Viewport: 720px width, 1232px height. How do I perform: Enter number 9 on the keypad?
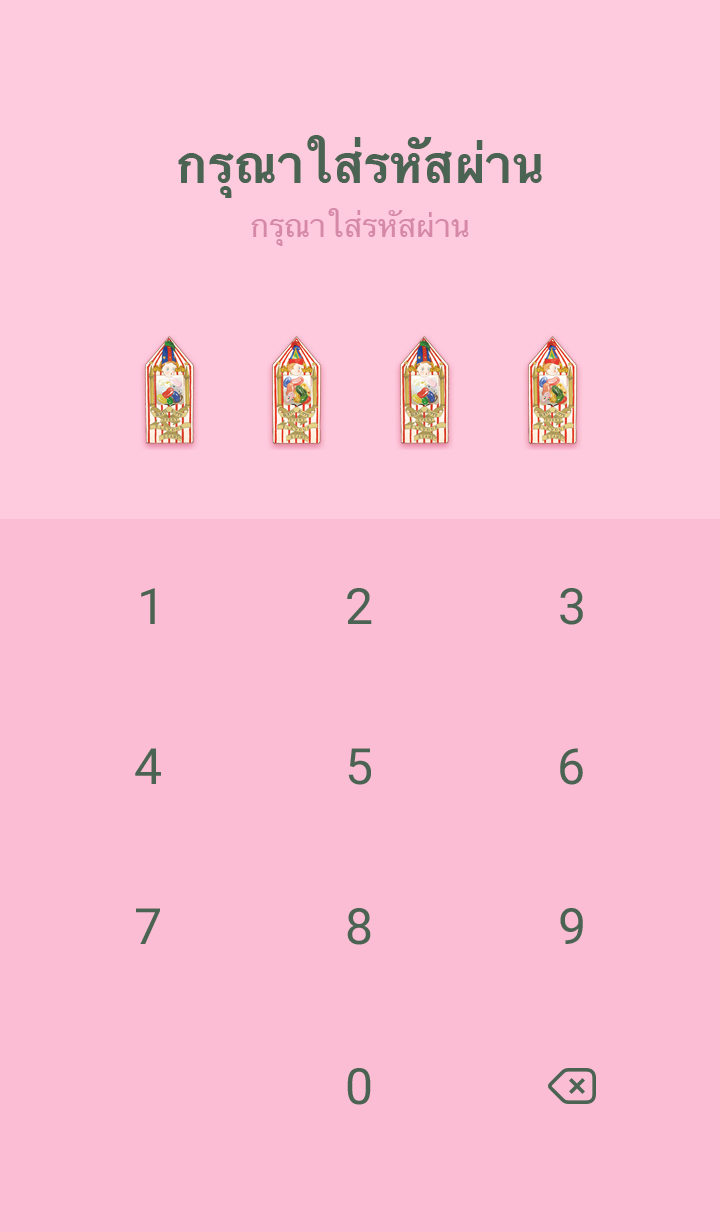point(571,927)
